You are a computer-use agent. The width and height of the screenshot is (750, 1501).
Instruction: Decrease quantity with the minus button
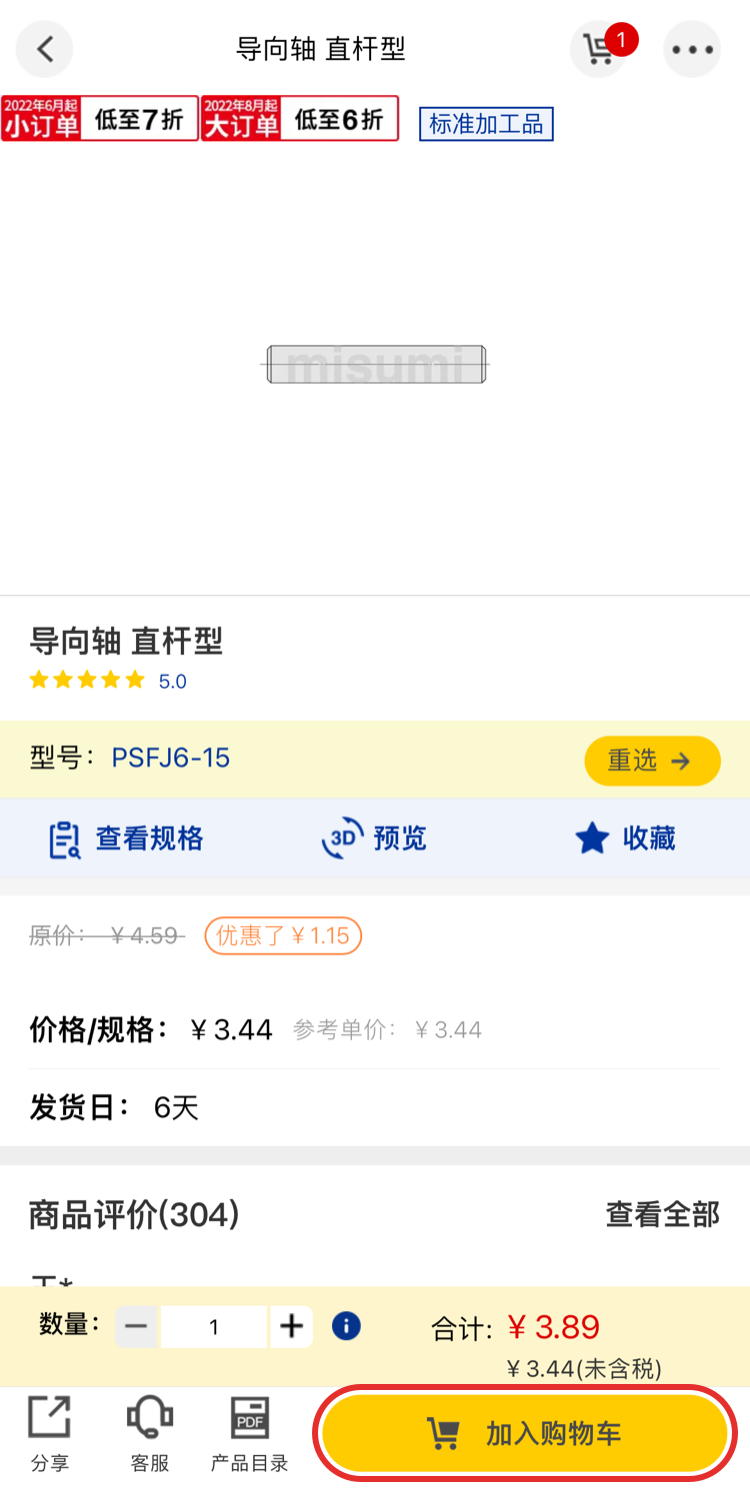137,1327
